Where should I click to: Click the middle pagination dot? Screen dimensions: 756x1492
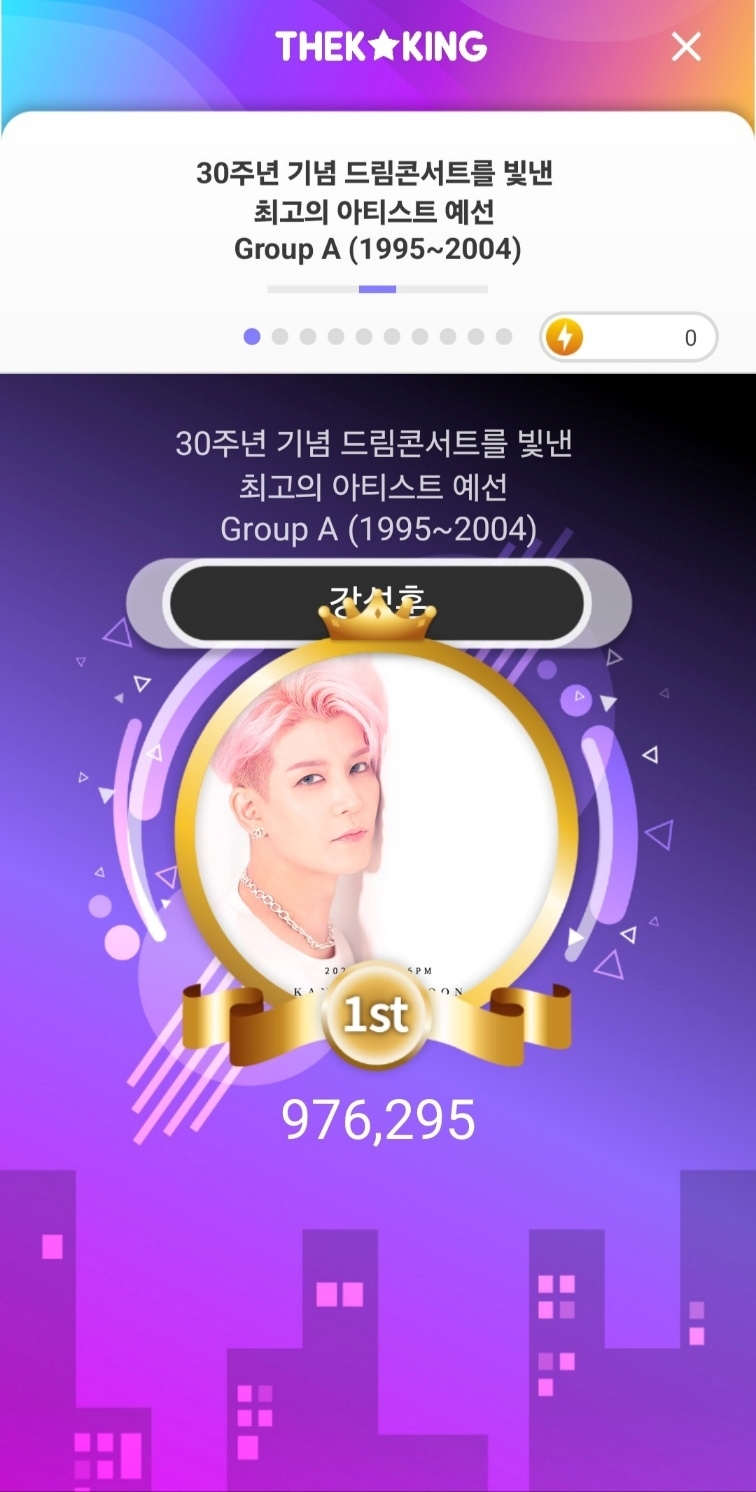pyautogui.click(x=363, y=337)
